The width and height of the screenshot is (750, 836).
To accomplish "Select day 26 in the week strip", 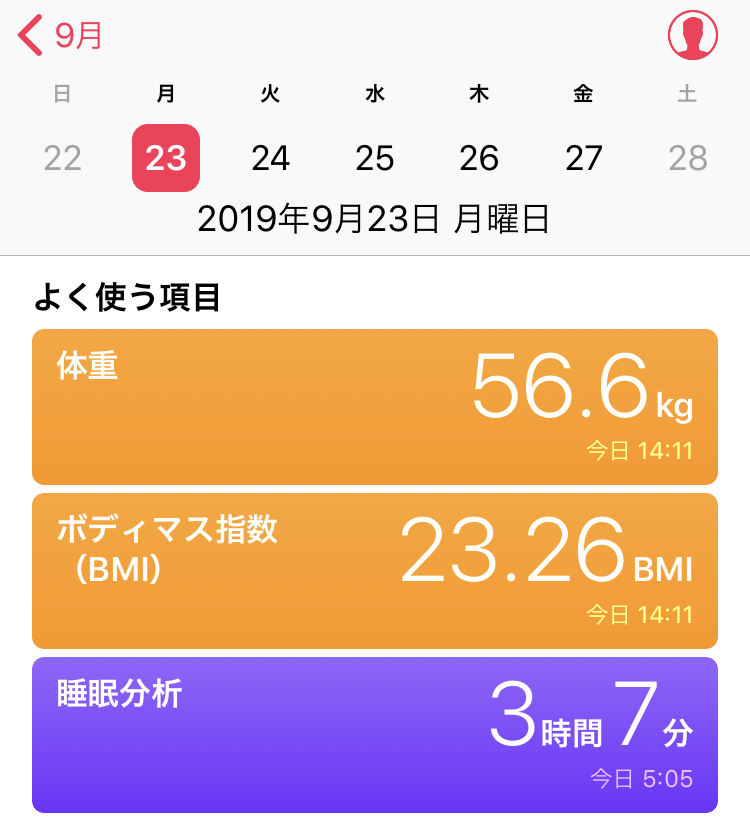I will [x=479, y=158].
